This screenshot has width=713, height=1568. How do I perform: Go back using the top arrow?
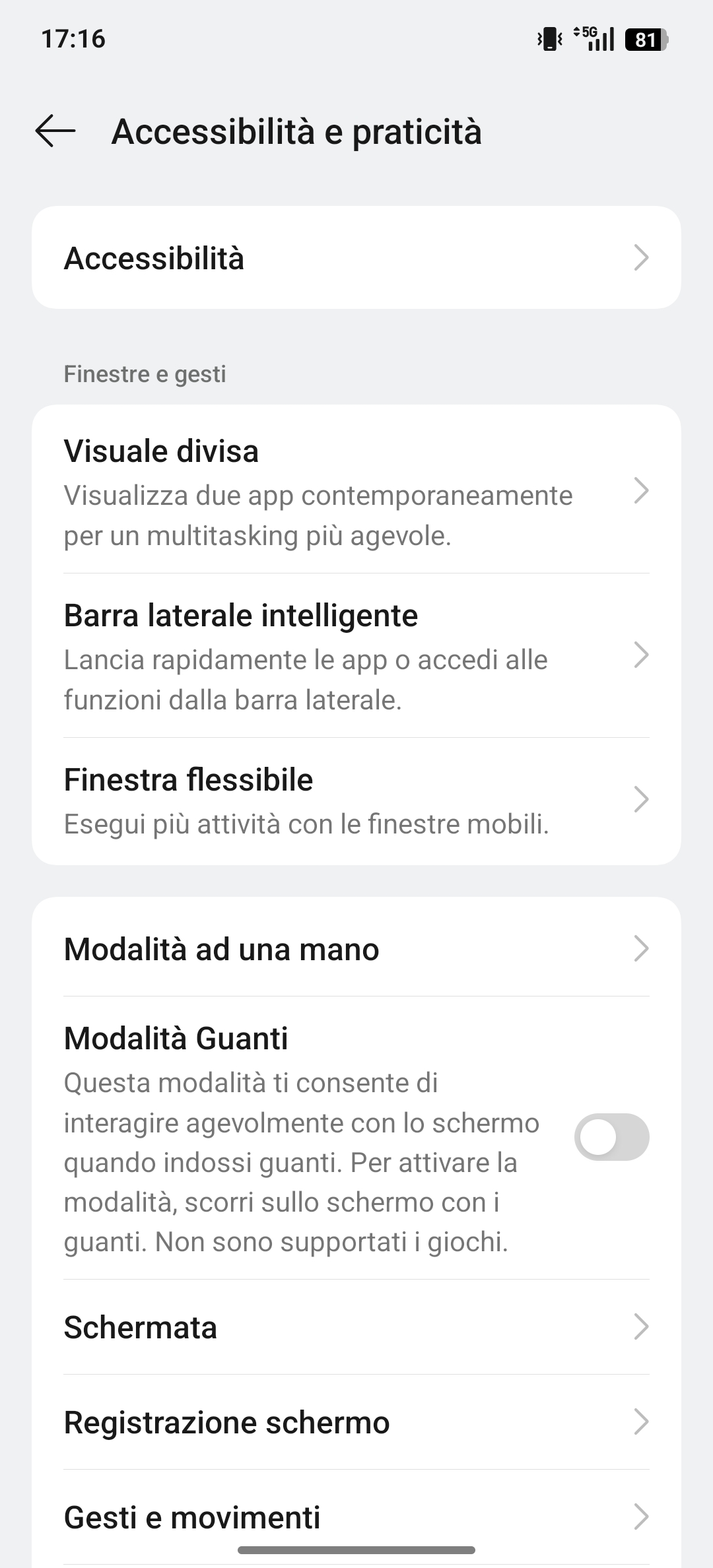point(55,131)
